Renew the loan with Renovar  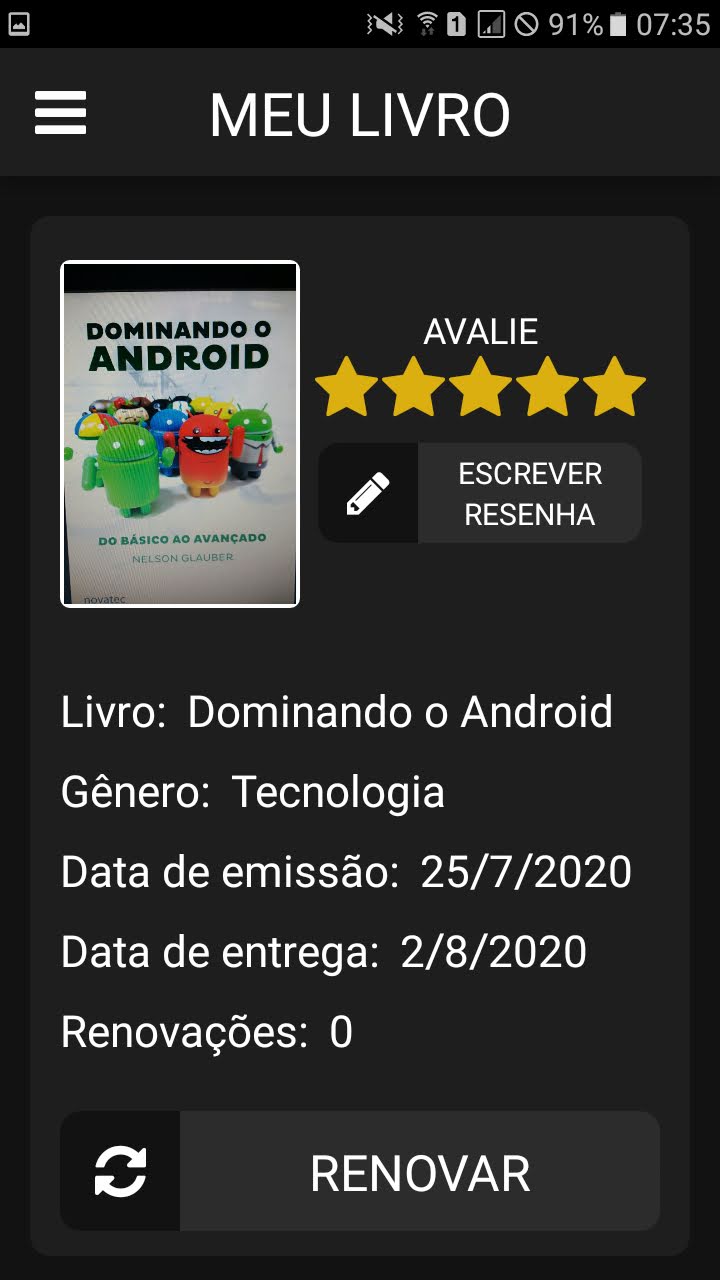[x=360, y=1171]
